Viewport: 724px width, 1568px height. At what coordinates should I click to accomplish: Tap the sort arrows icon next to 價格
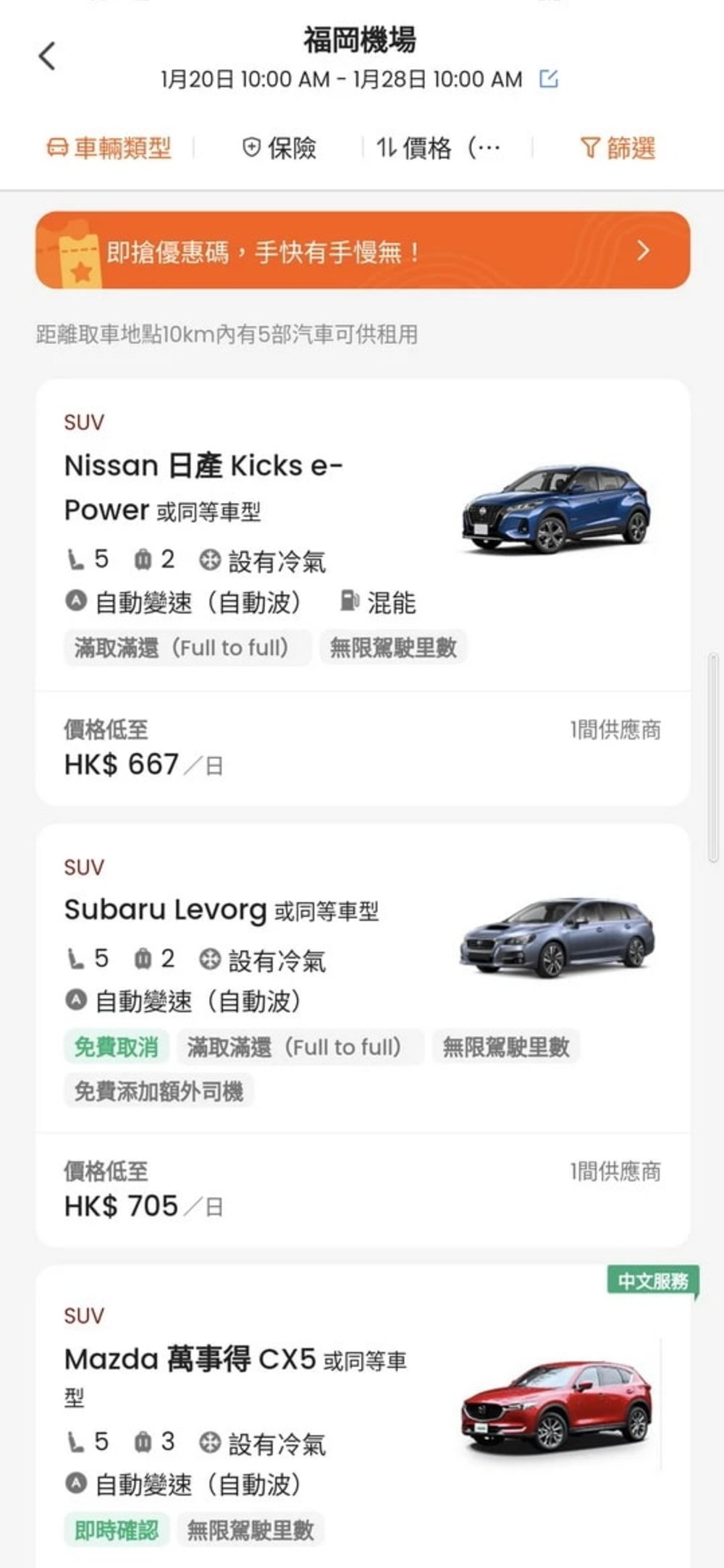click(x=388, y=147)
